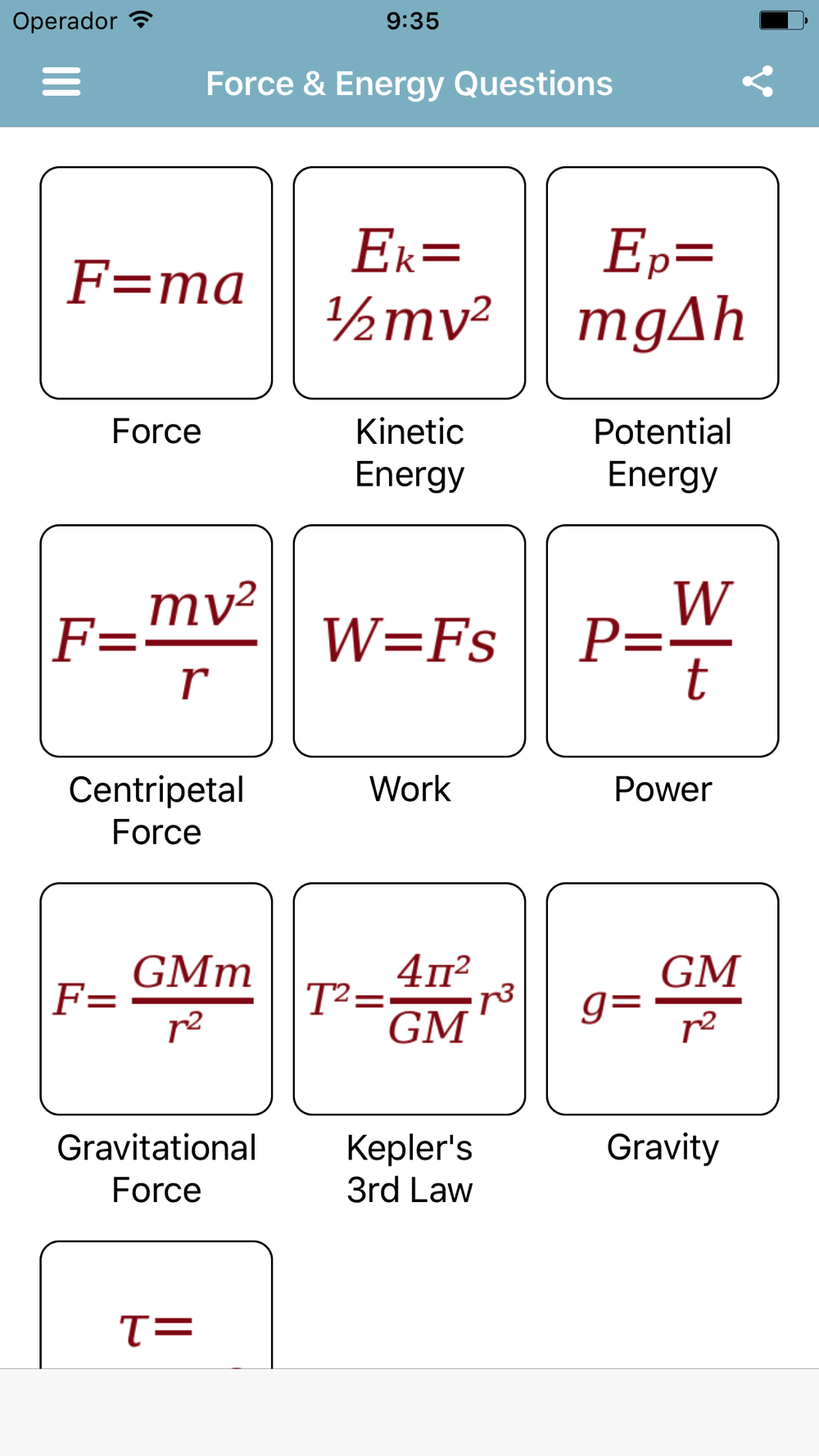Select the Kinetic Energy tile
This screenshot has height=1456, width=819.
point(409,283)
